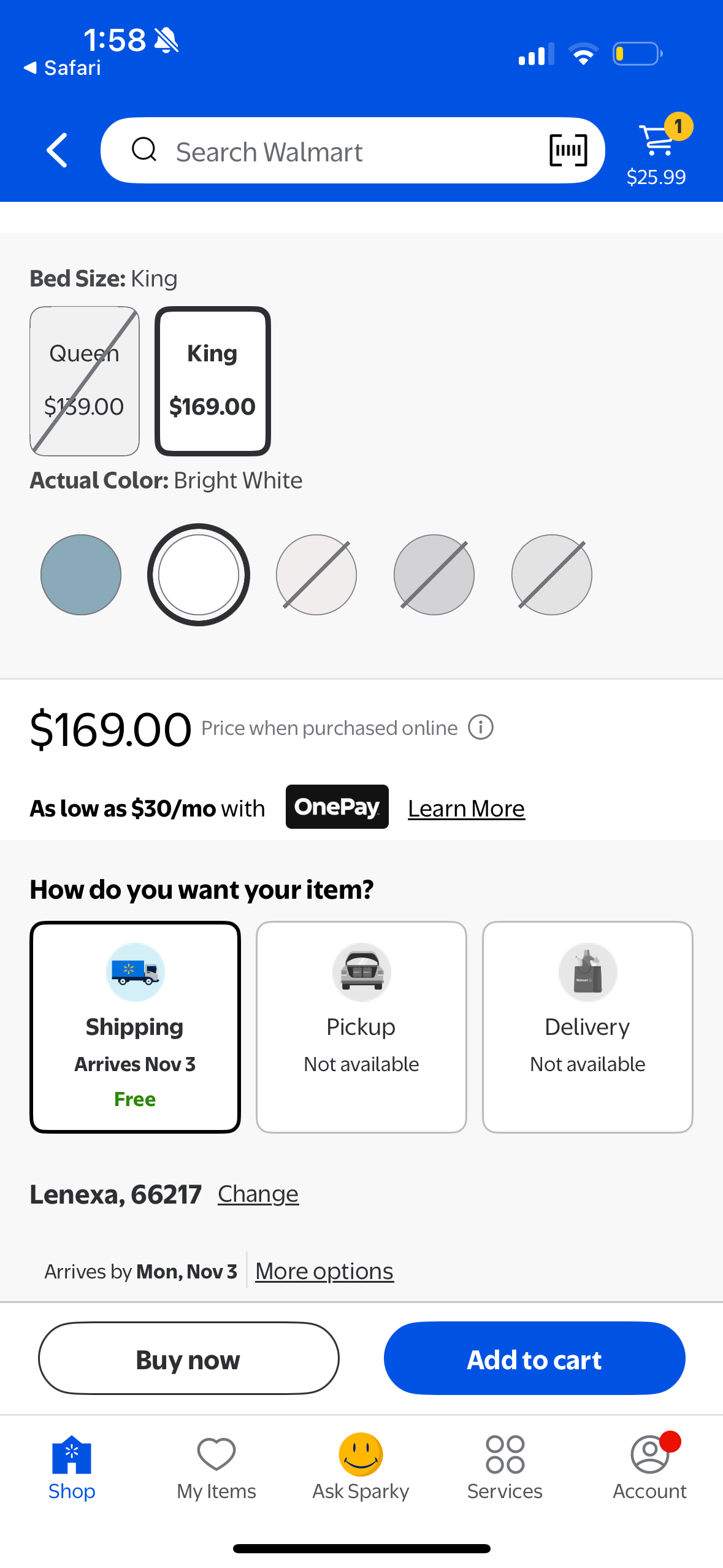The width and height of the screenshot is (723, 1568).
Task: Return to Safari from status bar
Action: 62,67
